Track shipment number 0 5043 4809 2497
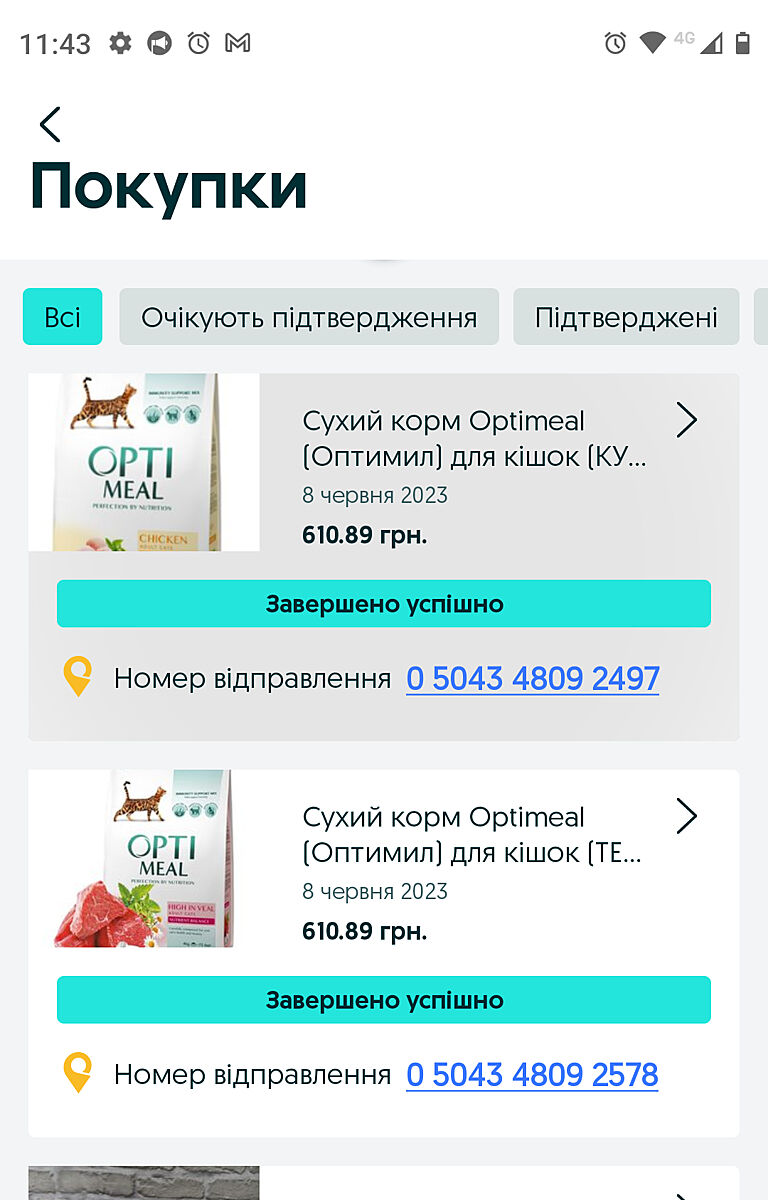Viewport: 768px width, 1200px height. click(532, 679)
